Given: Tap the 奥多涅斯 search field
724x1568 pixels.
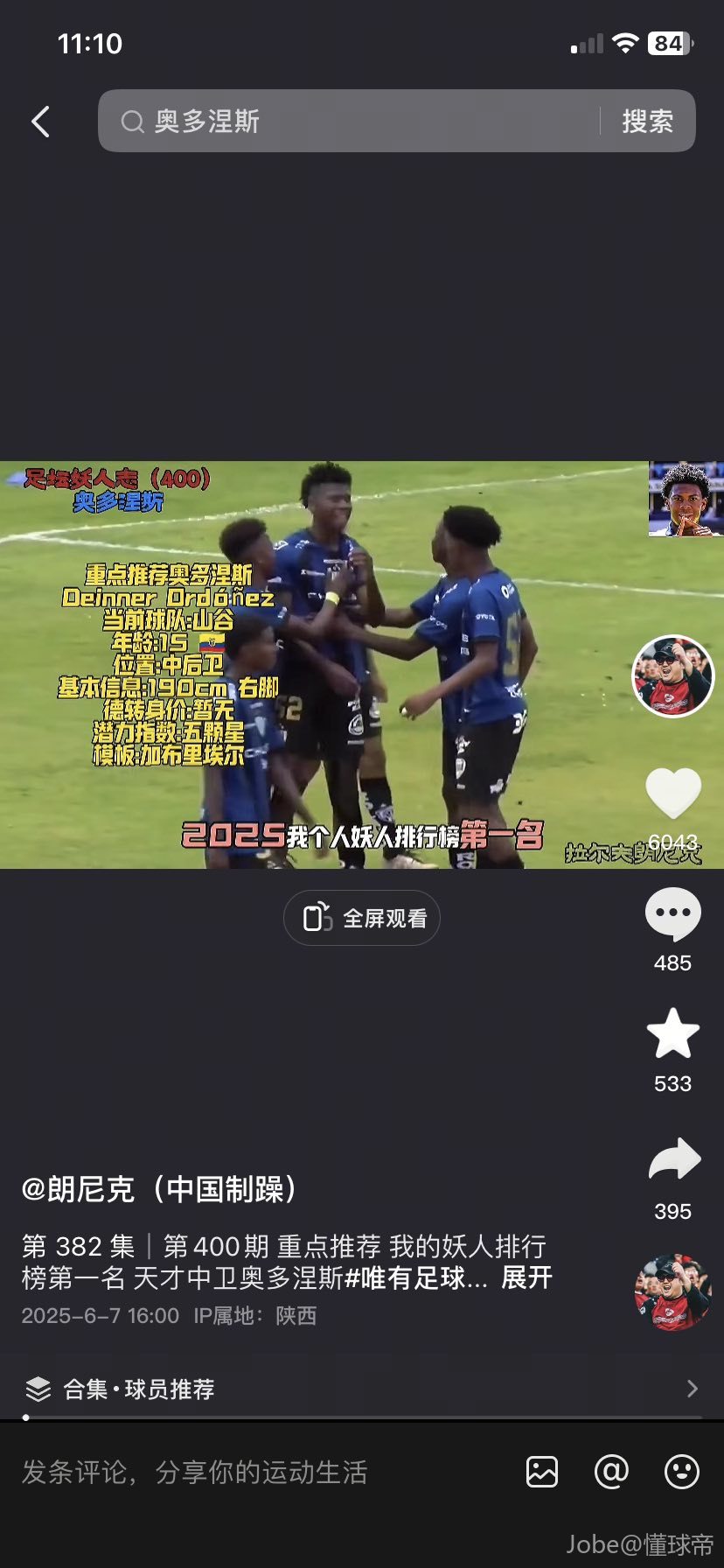Looking at the screenshot, I should coord(350,122).
